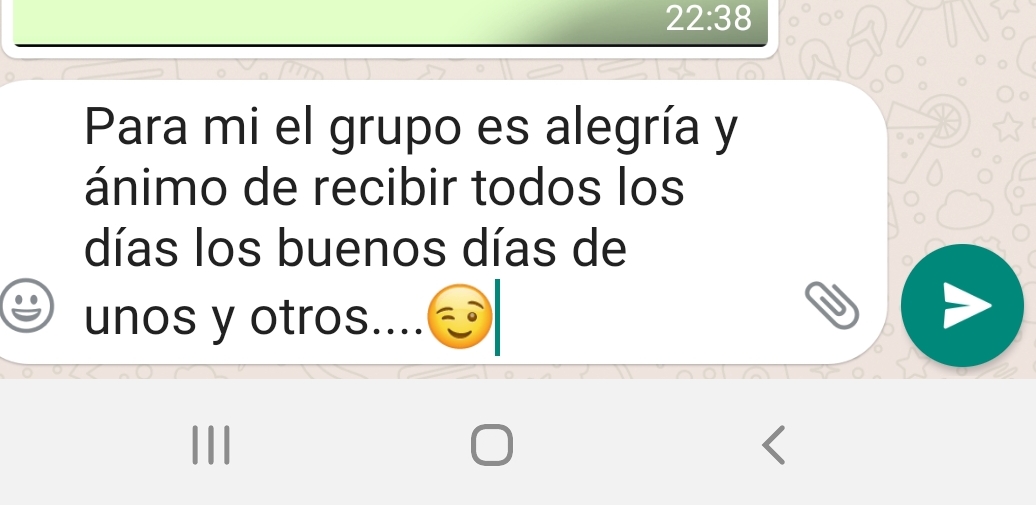Go to the home screen
Screen dimensions: 1036x505
[x=492, y=445]
